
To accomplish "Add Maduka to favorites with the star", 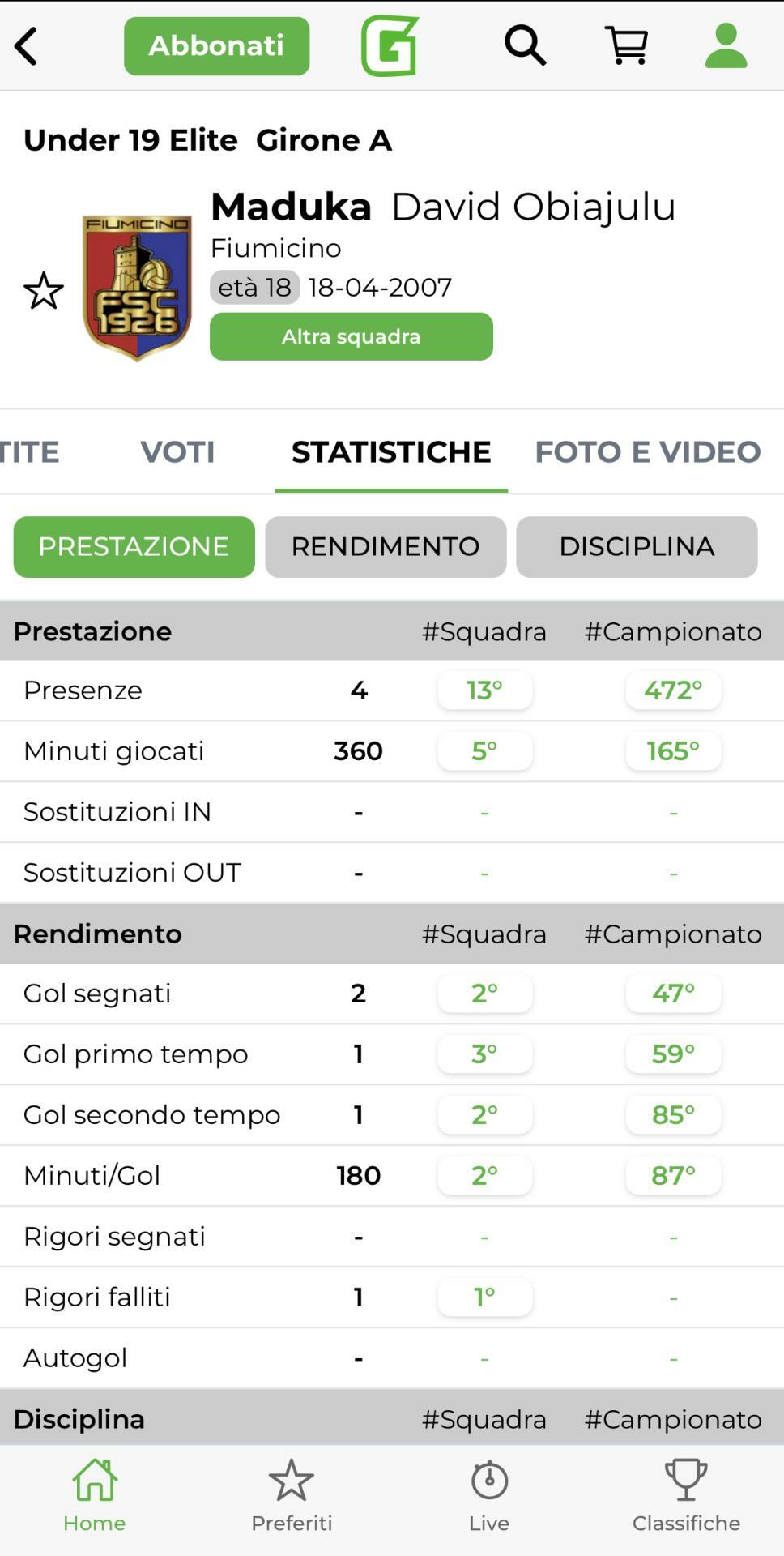I will (44, 290).
